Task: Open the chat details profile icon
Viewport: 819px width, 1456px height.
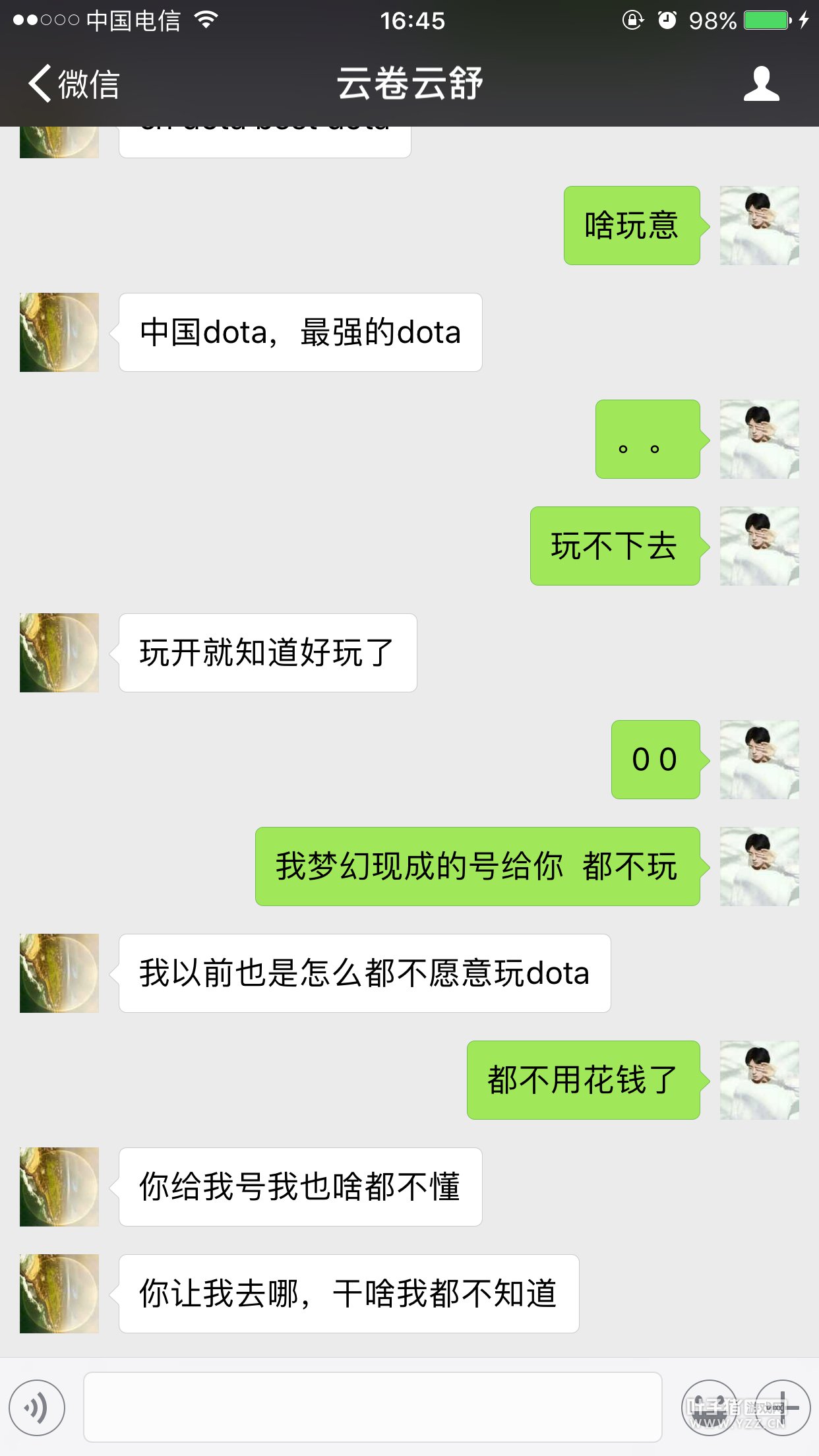Action: point(762,84)
